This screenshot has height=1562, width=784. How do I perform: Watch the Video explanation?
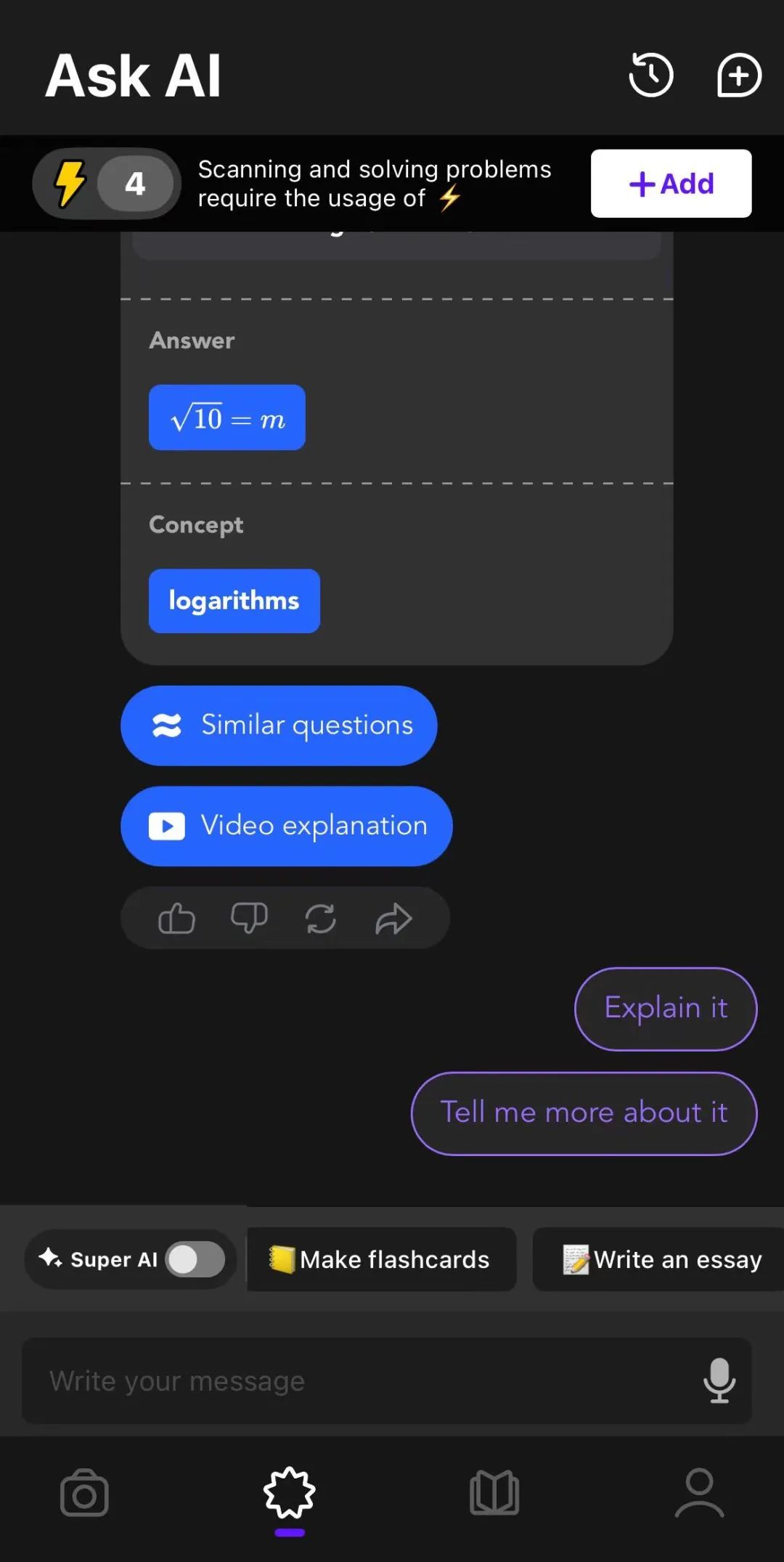[x=286, y=826]
